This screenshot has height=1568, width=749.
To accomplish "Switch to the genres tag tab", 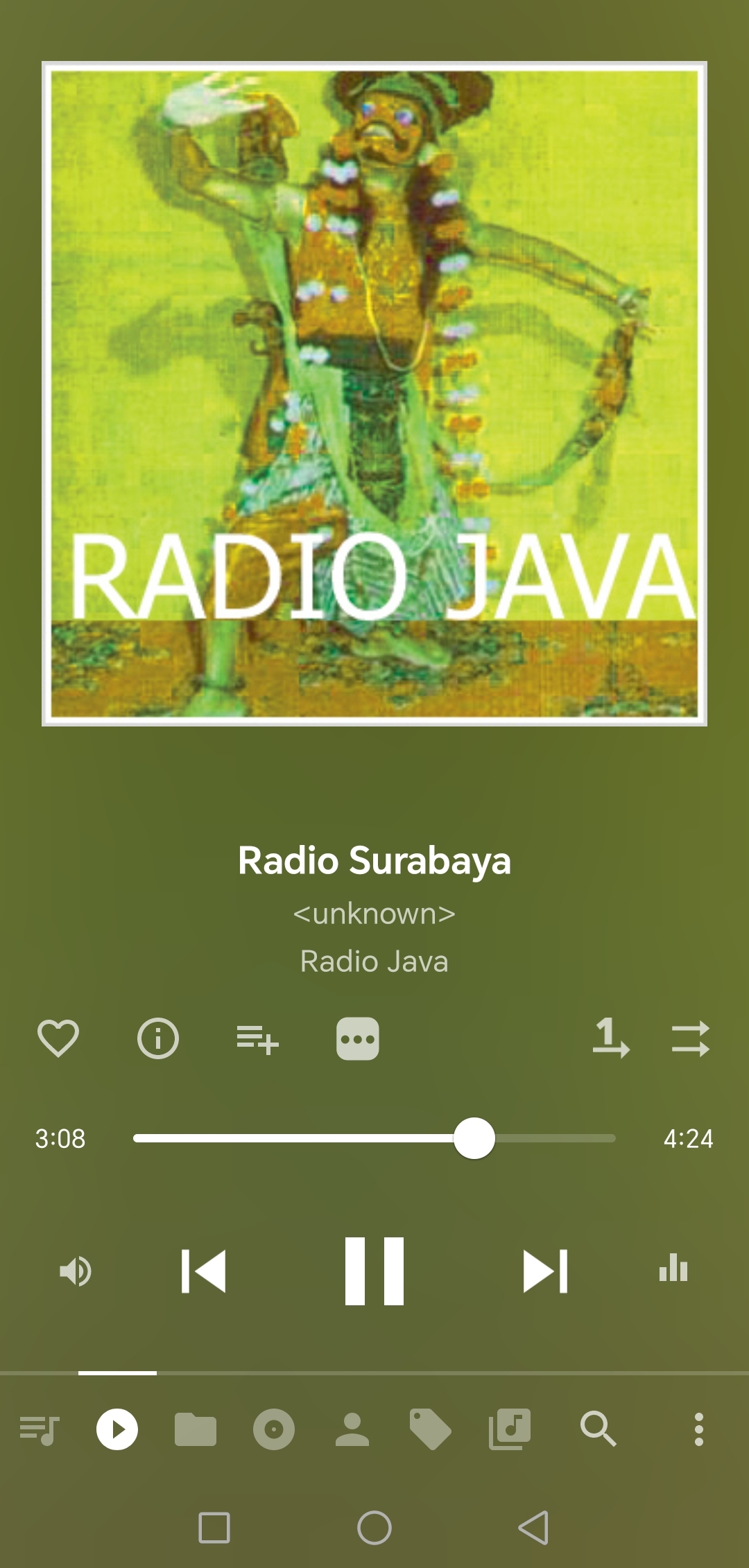I will 431,1429.
